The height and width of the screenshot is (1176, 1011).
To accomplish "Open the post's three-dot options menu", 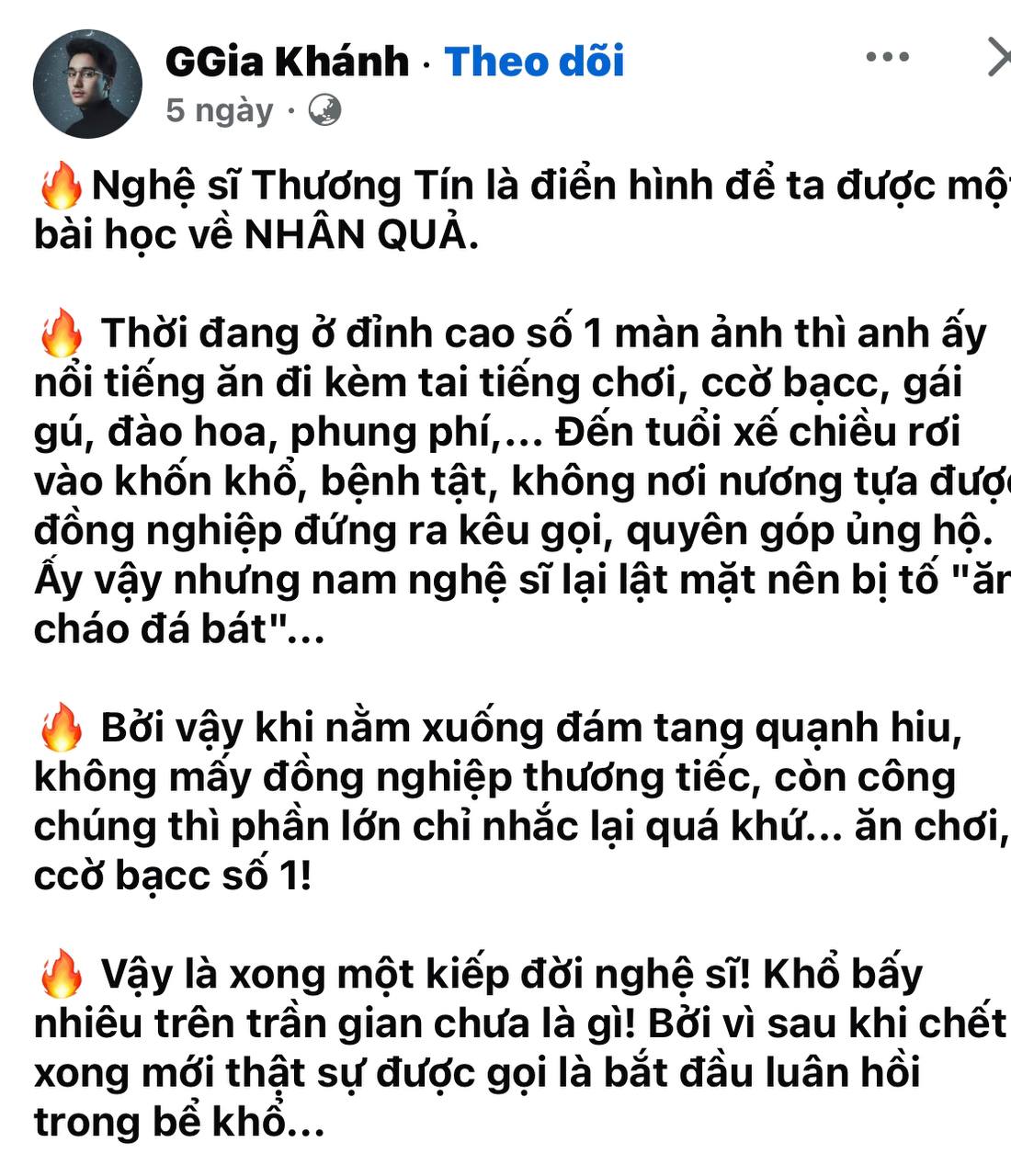I will coord(888,57).
